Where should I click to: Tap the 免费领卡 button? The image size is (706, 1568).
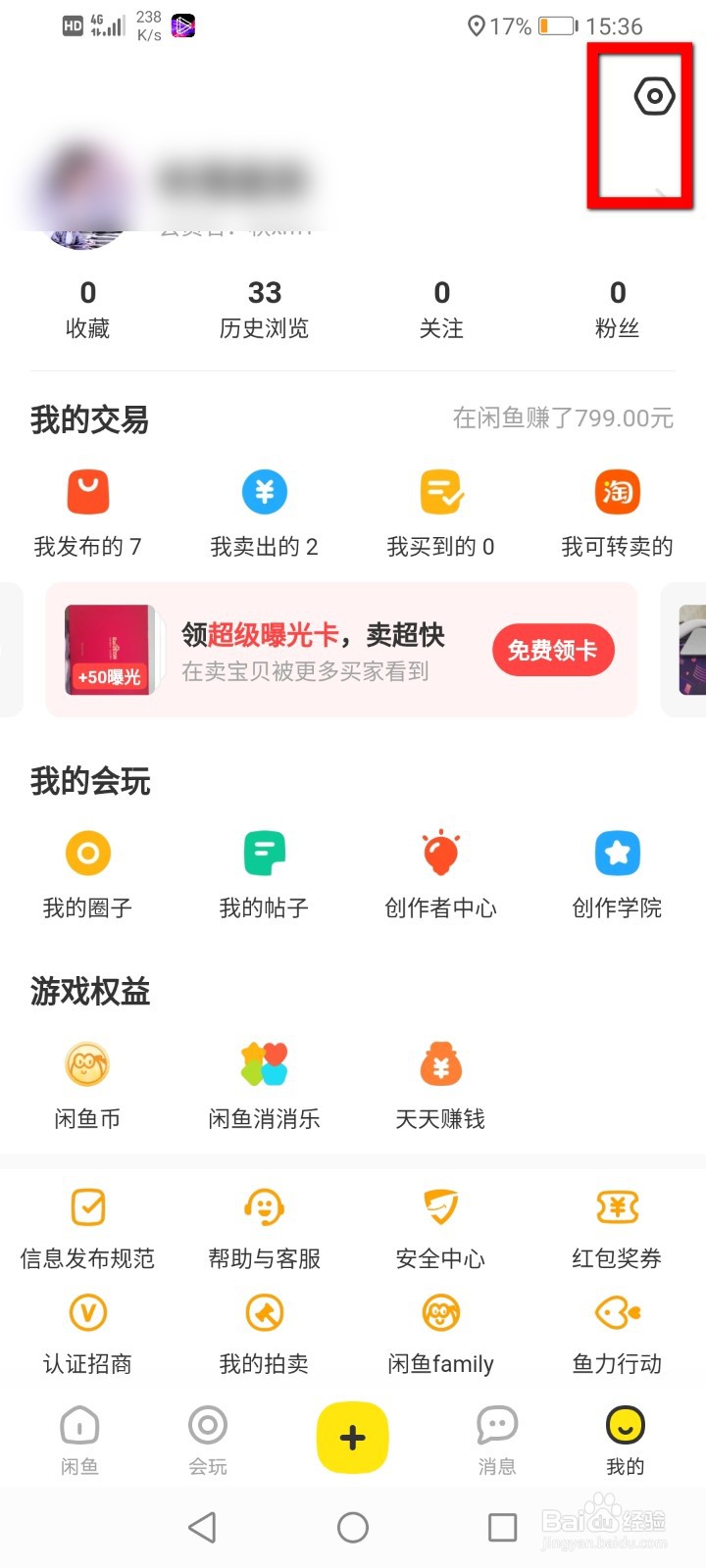click(x=552, y=650)
